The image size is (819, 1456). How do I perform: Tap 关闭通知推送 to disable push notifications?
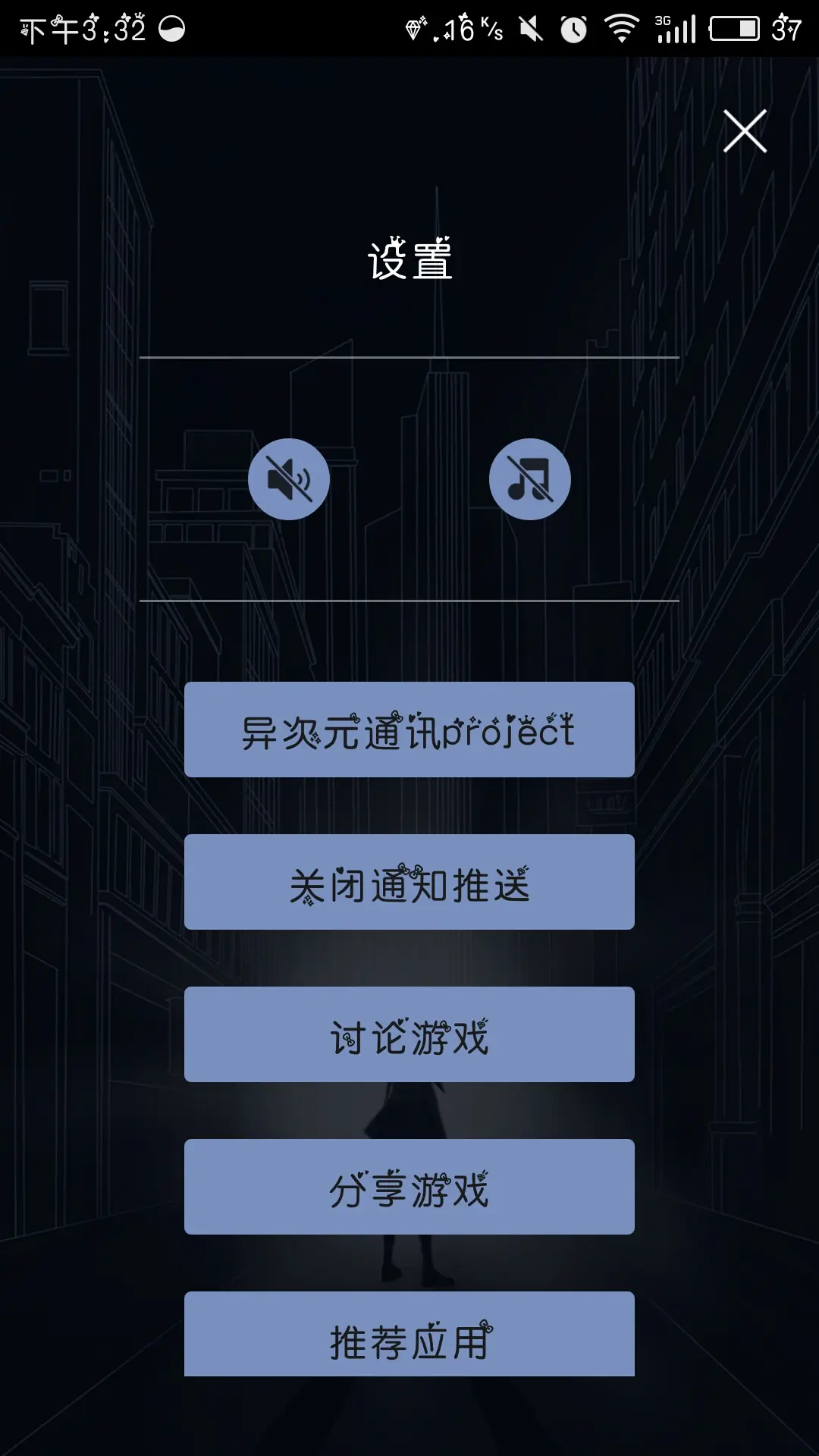(x=409, y=882)
